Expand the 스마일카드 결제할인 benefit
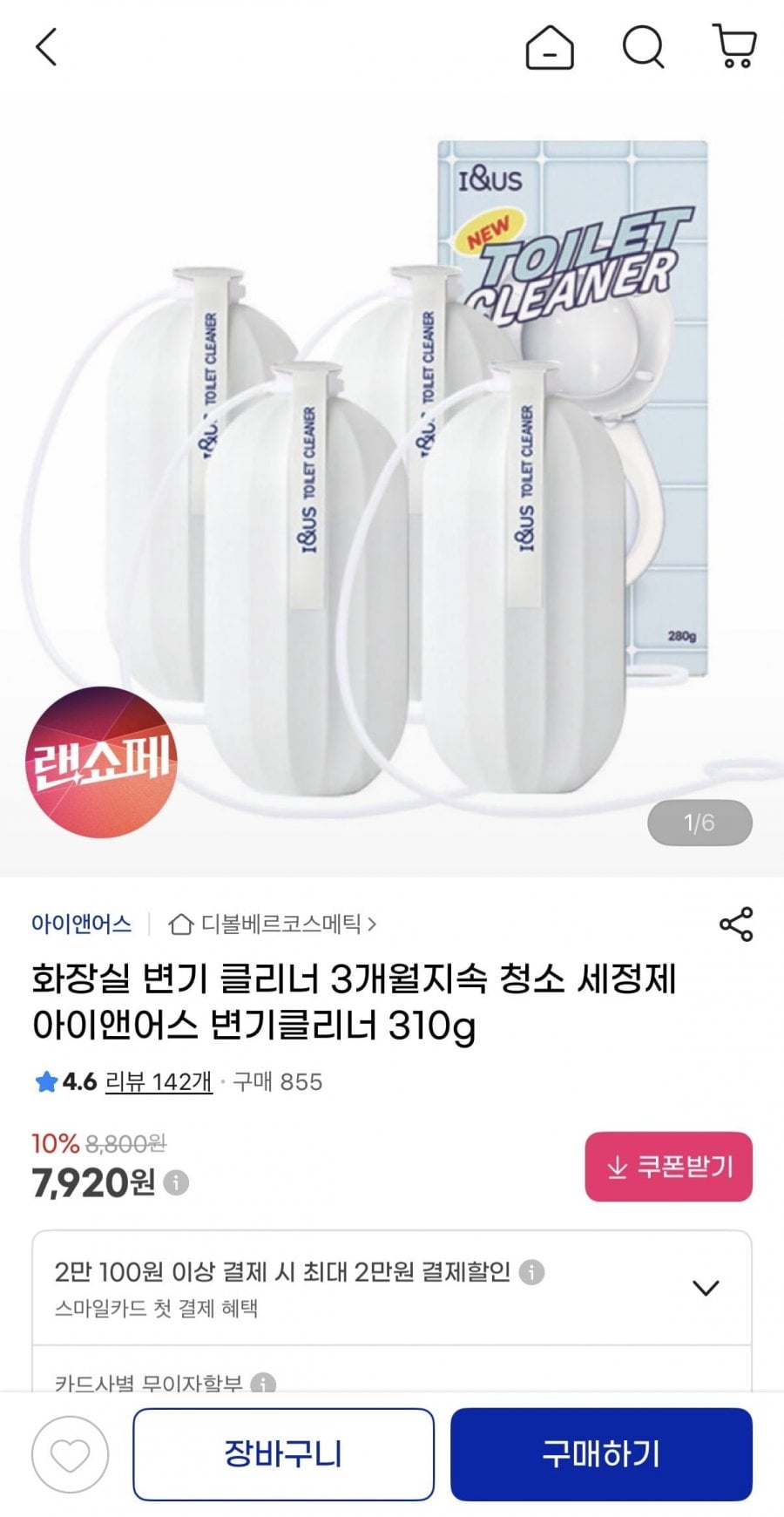The image size is (784, 1517). pos(705,1287)
